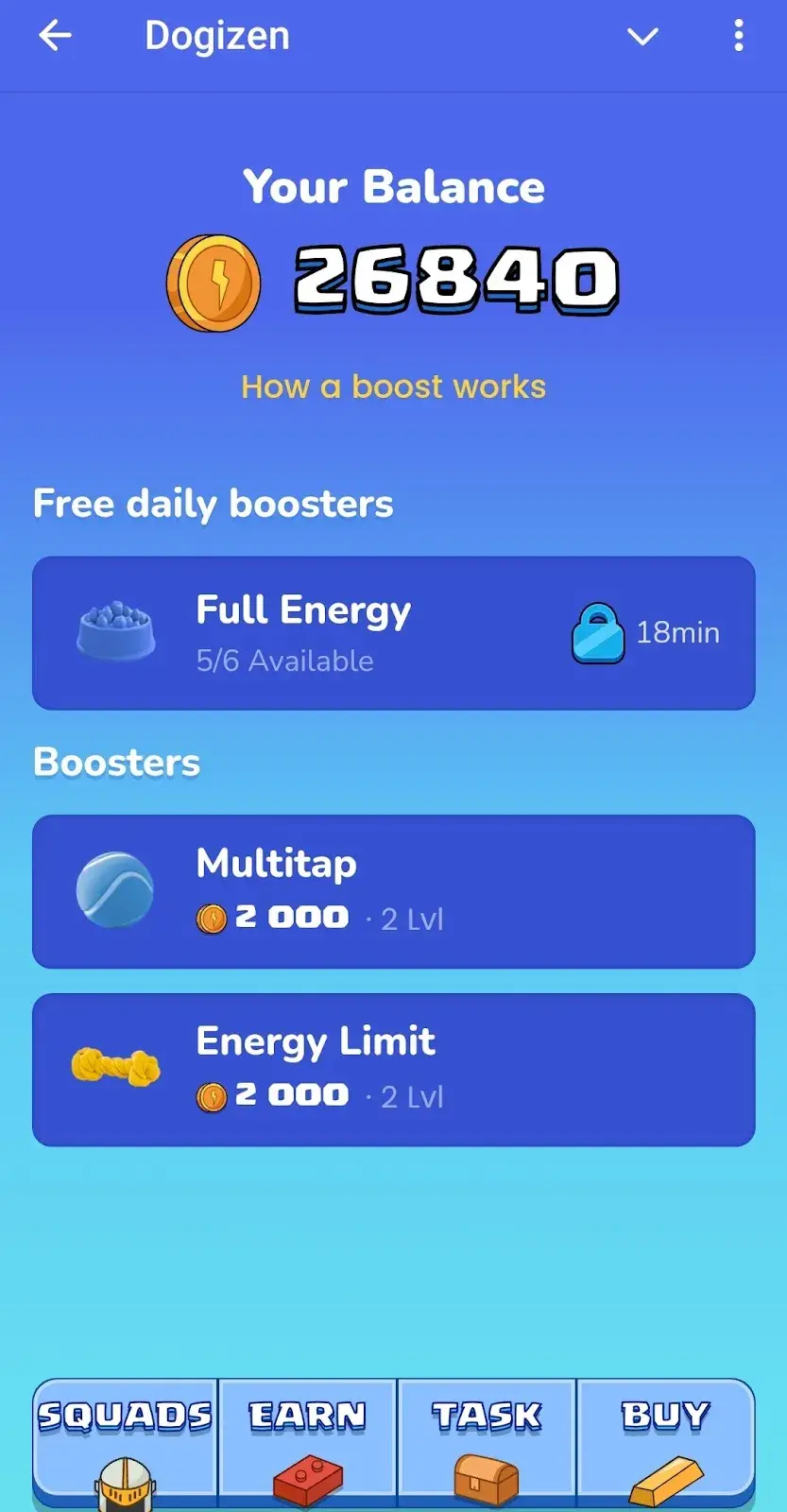Image resolution: width=787 pixels, height=1512 pixels.
Task: Open the How a boost works link
Action: 393,387
